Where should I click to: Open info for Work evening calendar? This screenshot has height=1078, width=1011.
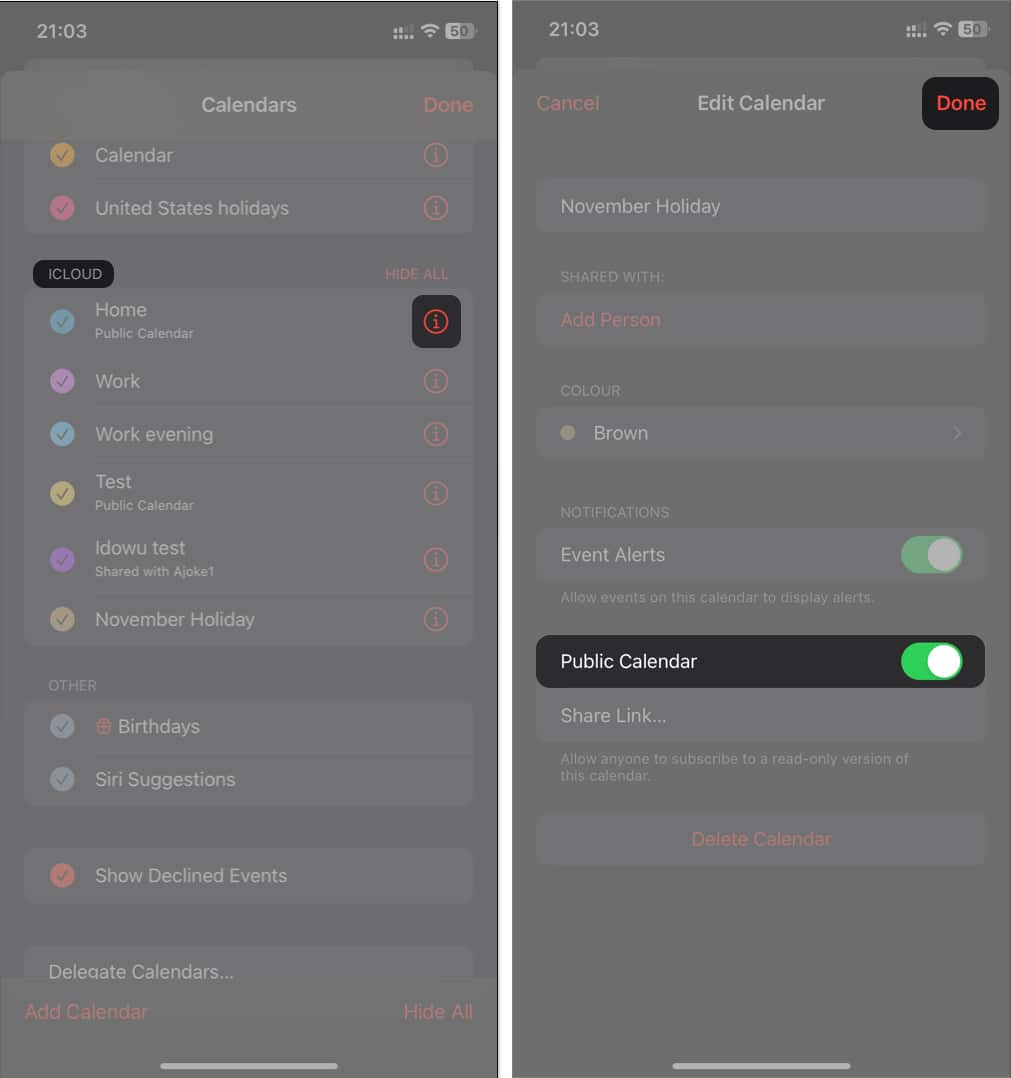pos(436,434)
